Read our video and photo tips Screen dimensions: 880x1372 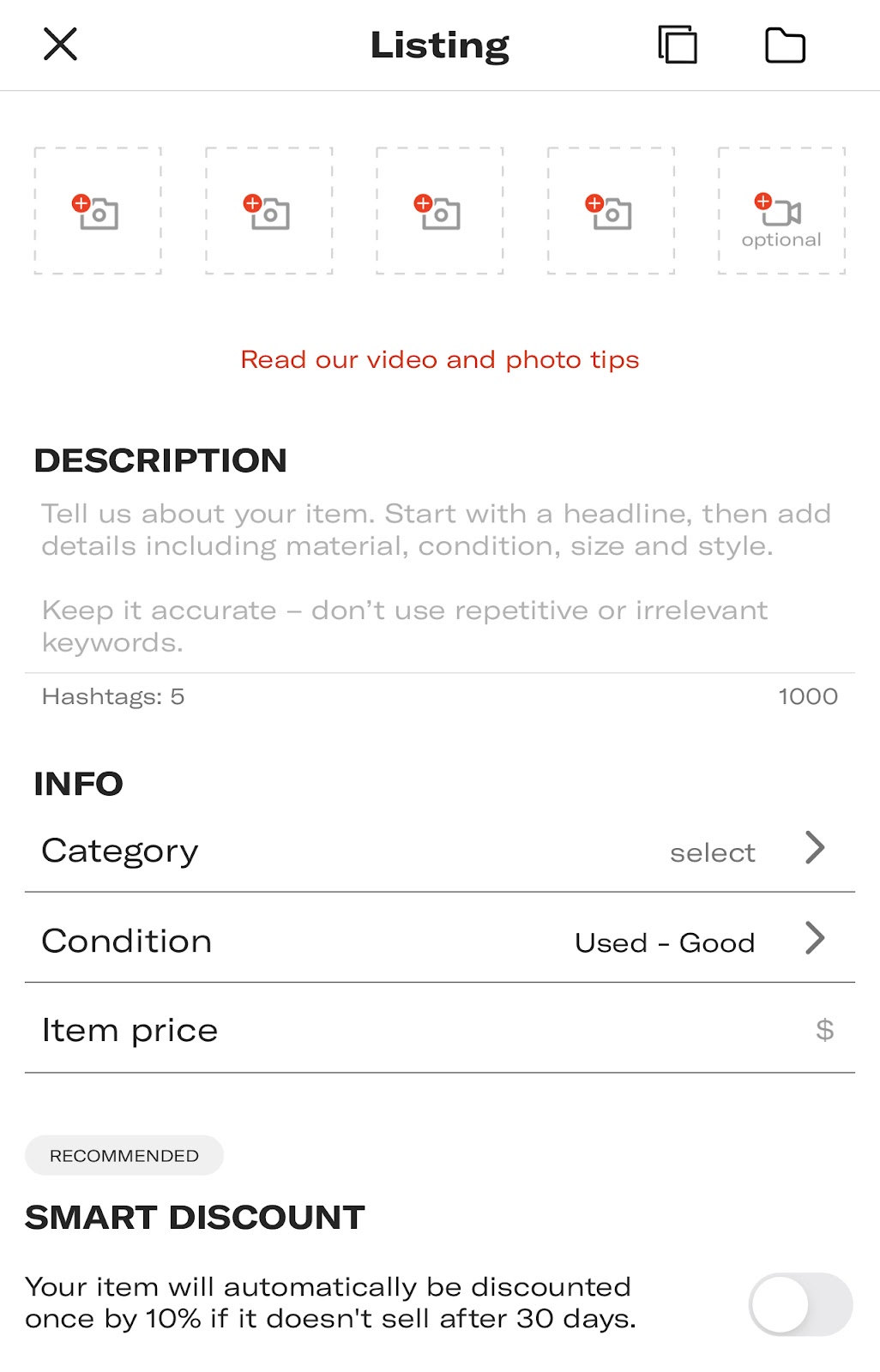[440, 359]
